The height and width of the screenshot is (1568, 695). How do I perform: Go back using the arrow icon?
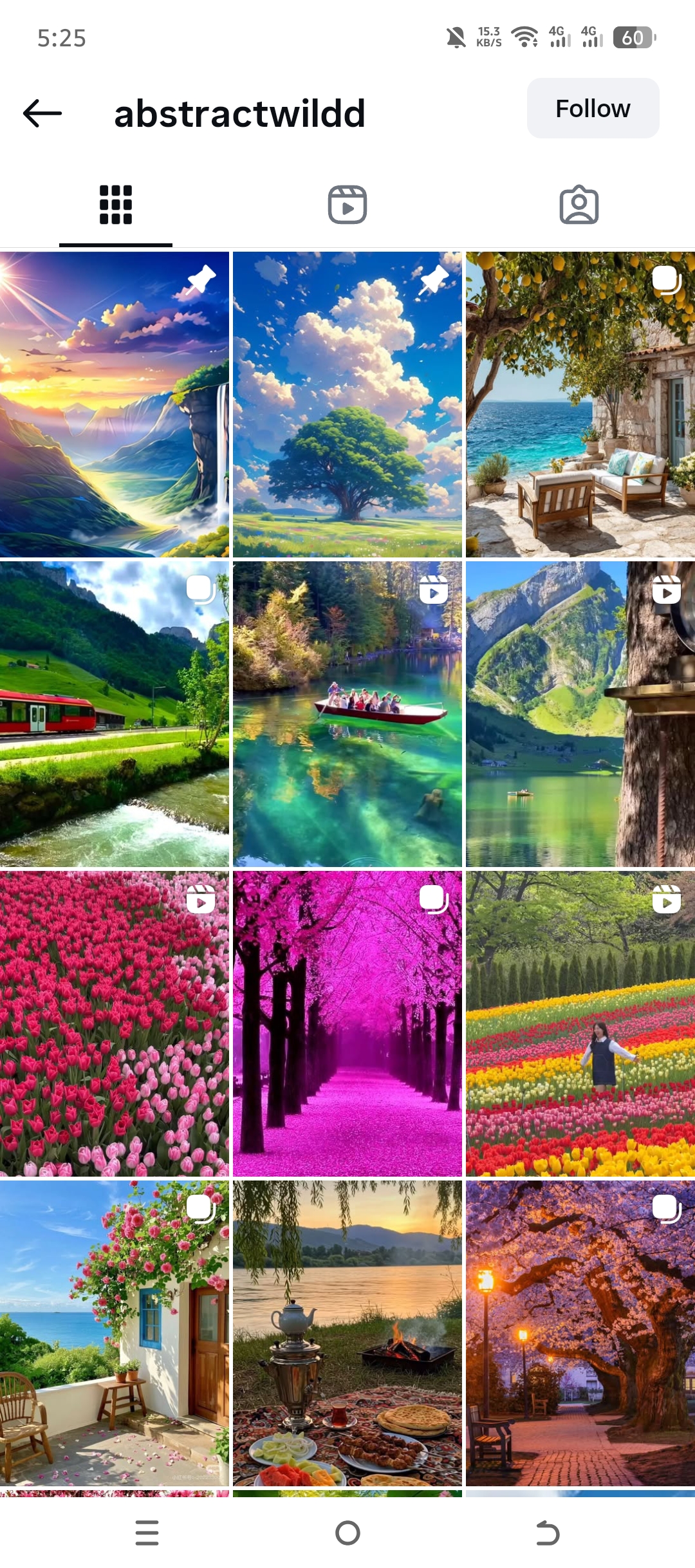point(42,113)
